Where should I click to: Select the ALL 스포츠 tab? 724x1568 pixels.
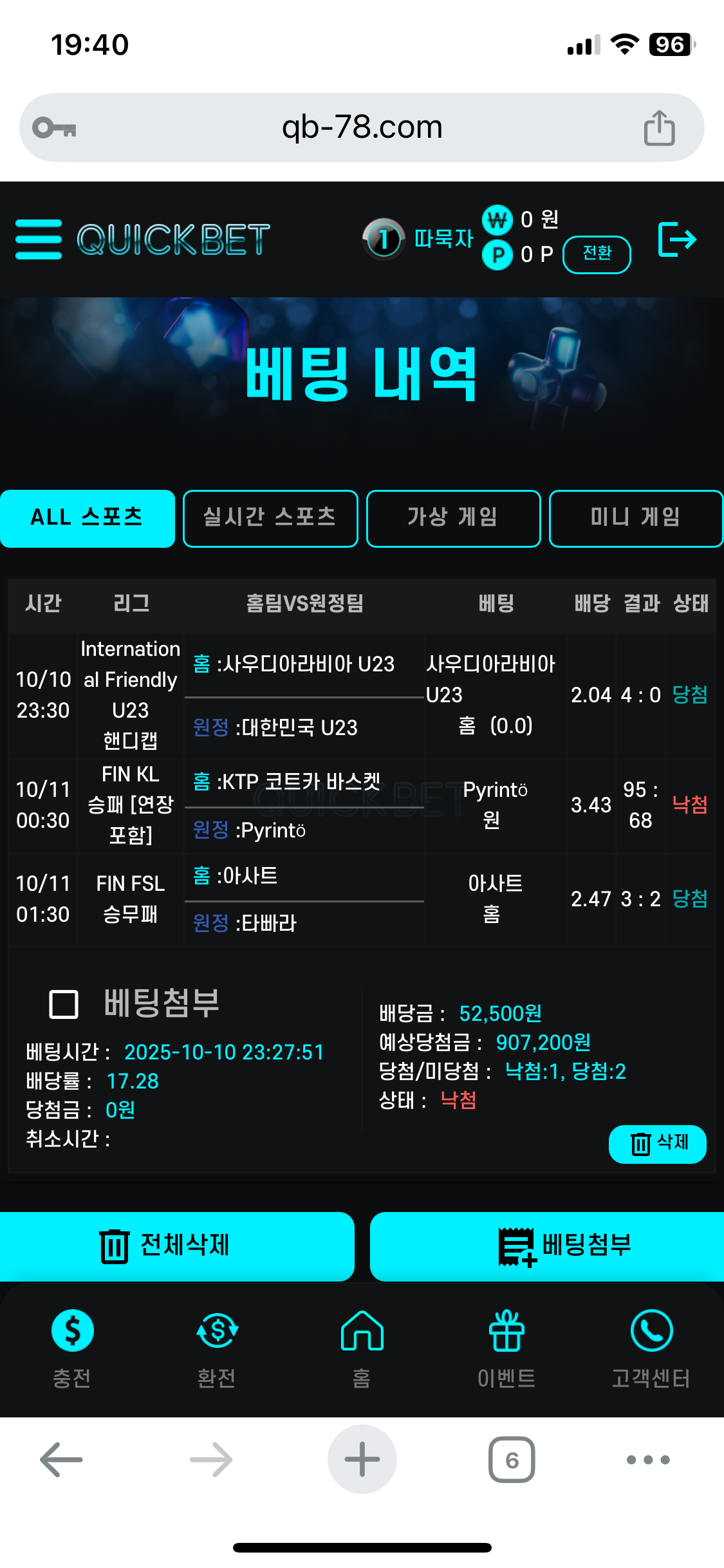[88, 518]
